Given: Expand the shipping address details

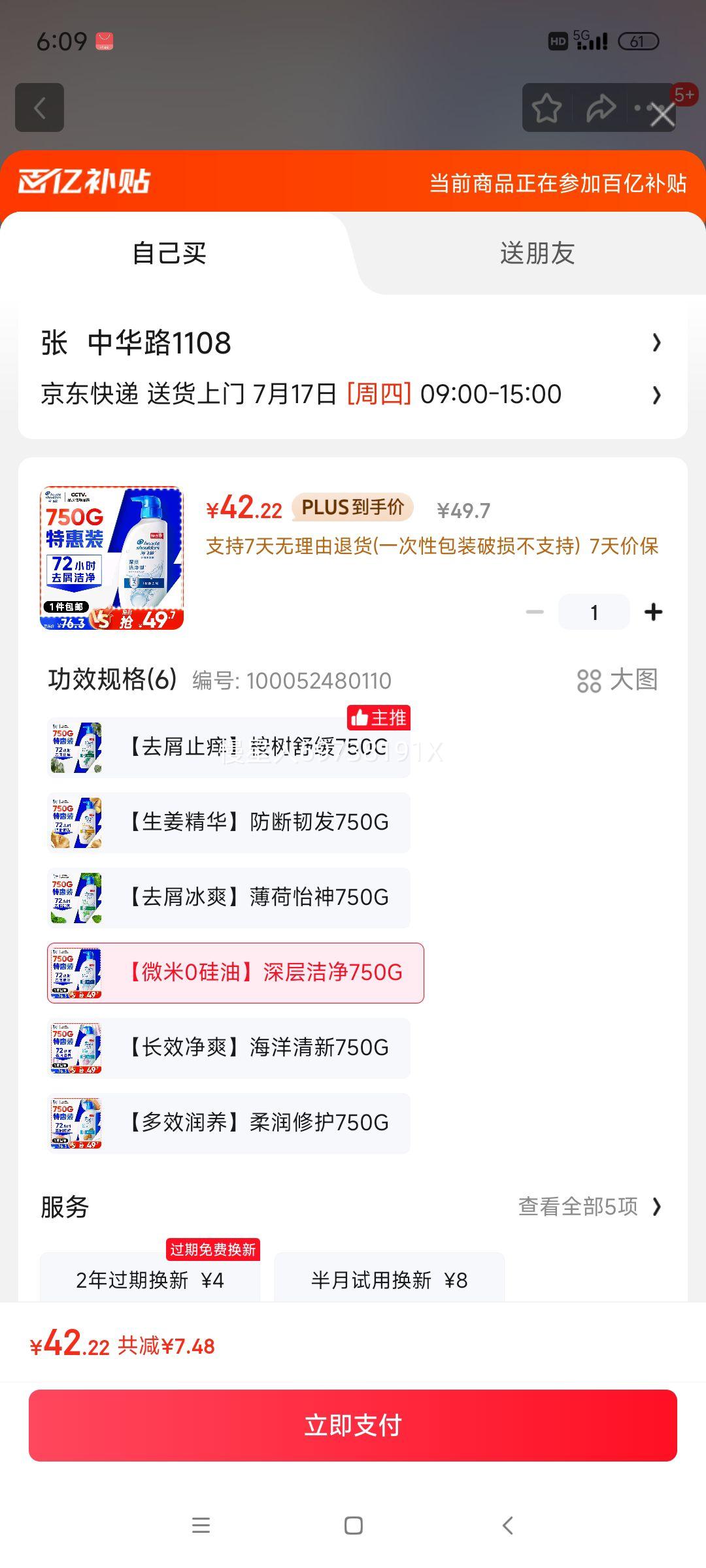Looking at the screenshot, I should (x=353, y=342).
